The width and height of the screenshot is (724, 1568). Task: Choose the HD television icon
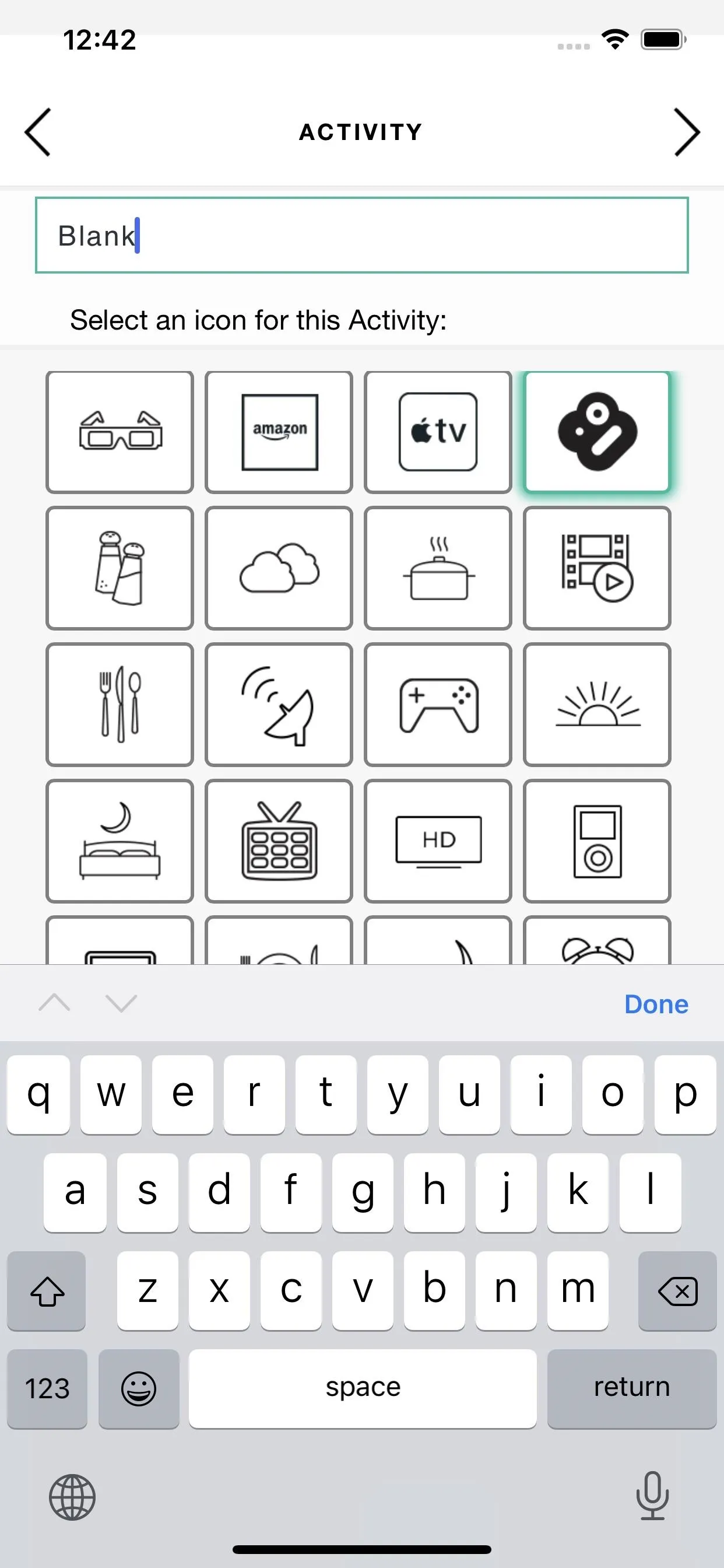(x=438, y=841)
